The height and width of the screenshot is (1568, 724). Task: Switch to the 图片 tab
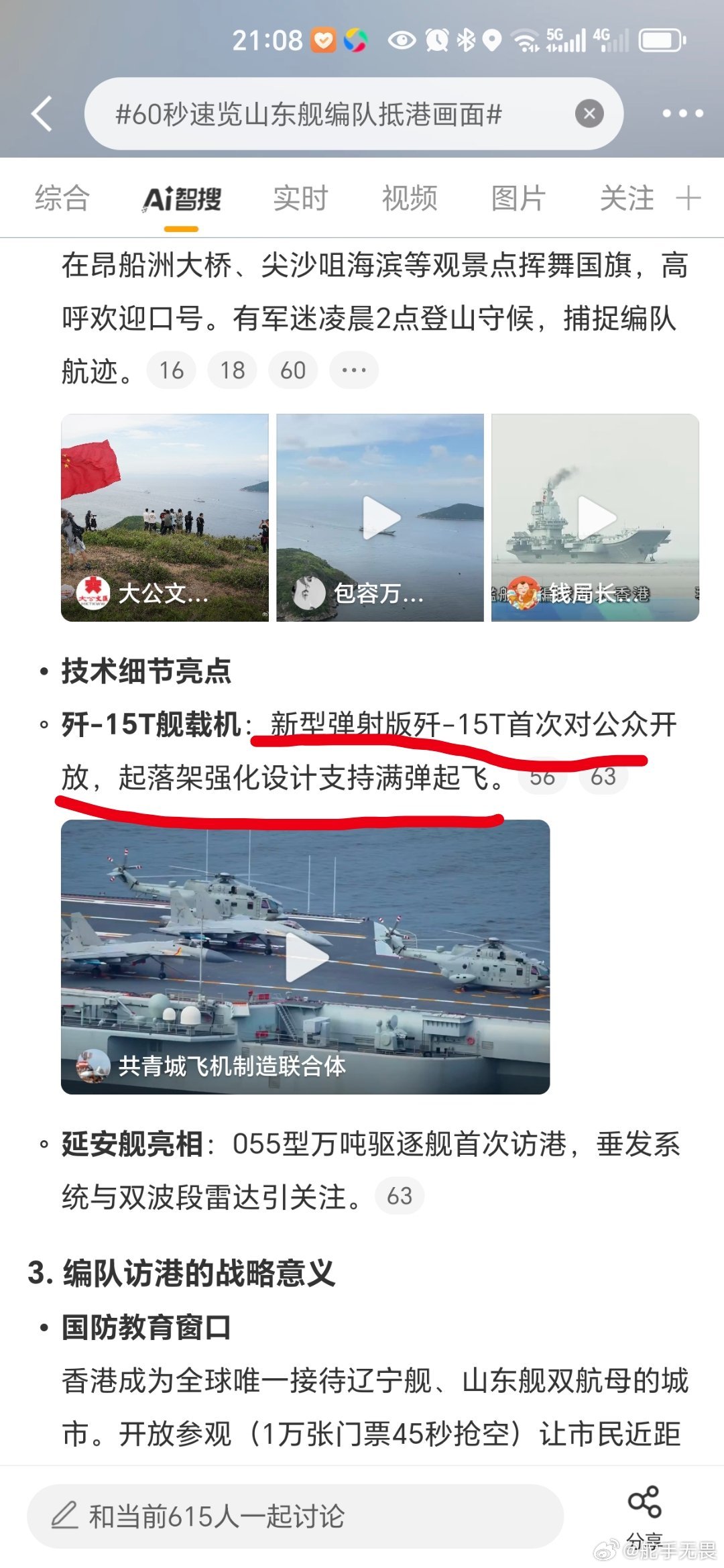pyautogui.click(x=518, y=198)
